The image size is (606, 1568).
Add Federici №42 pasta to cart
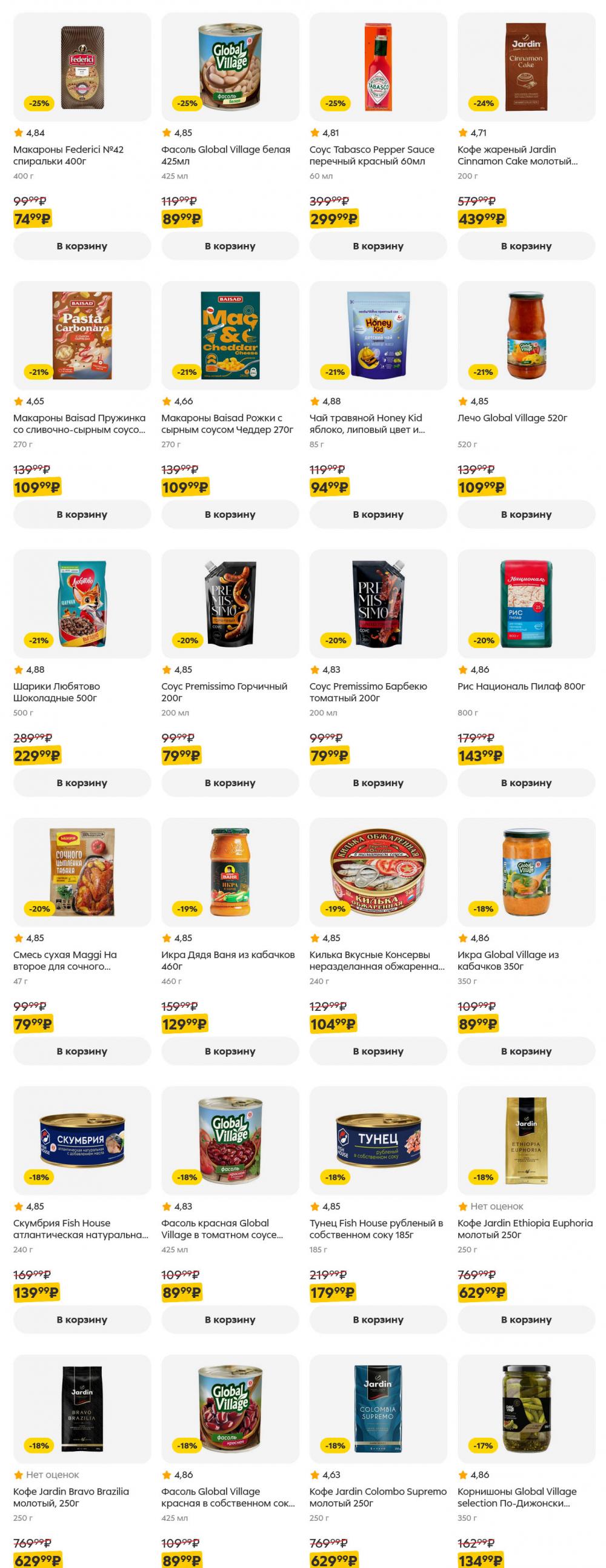82,246
